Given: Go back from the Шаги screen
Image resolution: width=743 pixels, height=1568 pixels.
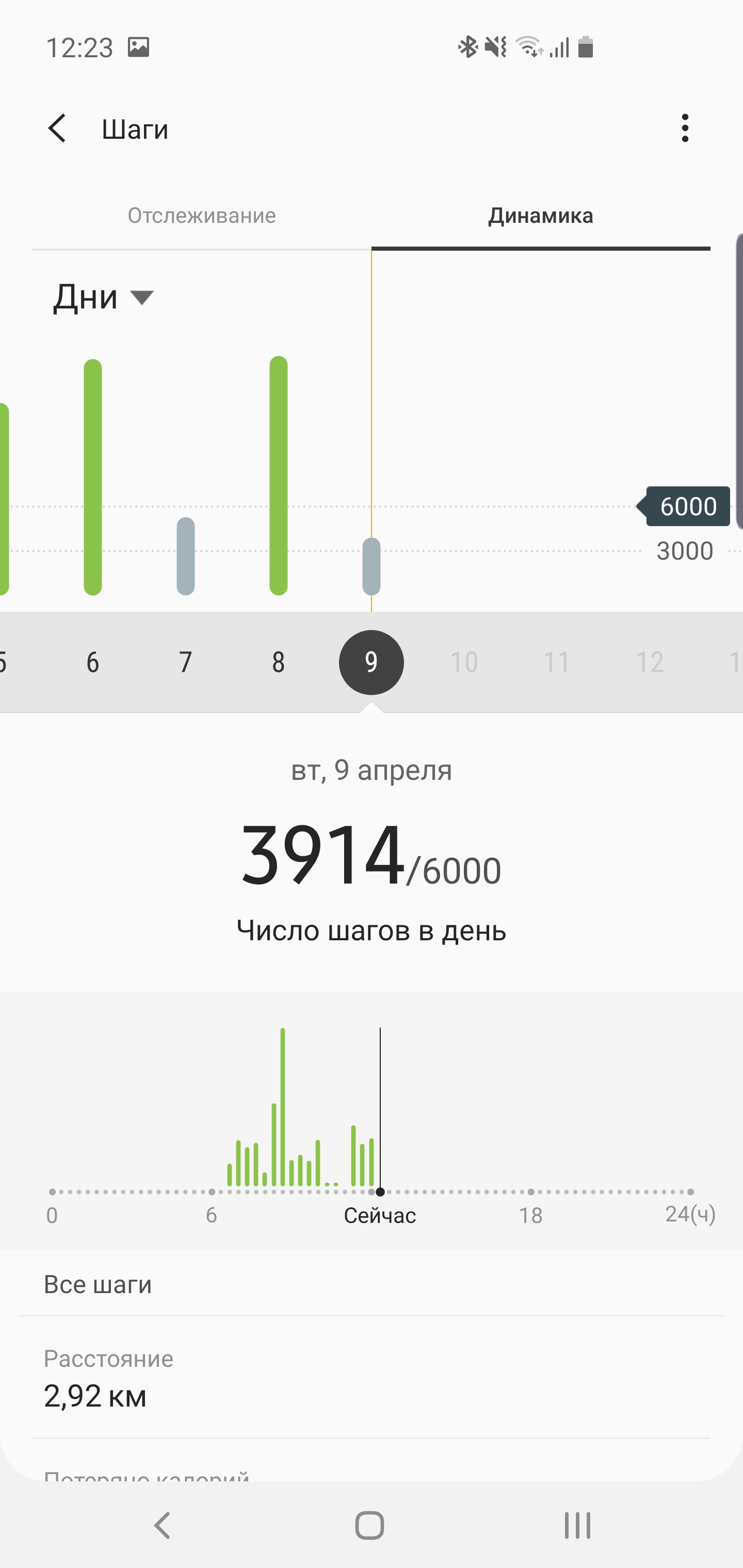Looking at the screenshot, I should (57, 129).
